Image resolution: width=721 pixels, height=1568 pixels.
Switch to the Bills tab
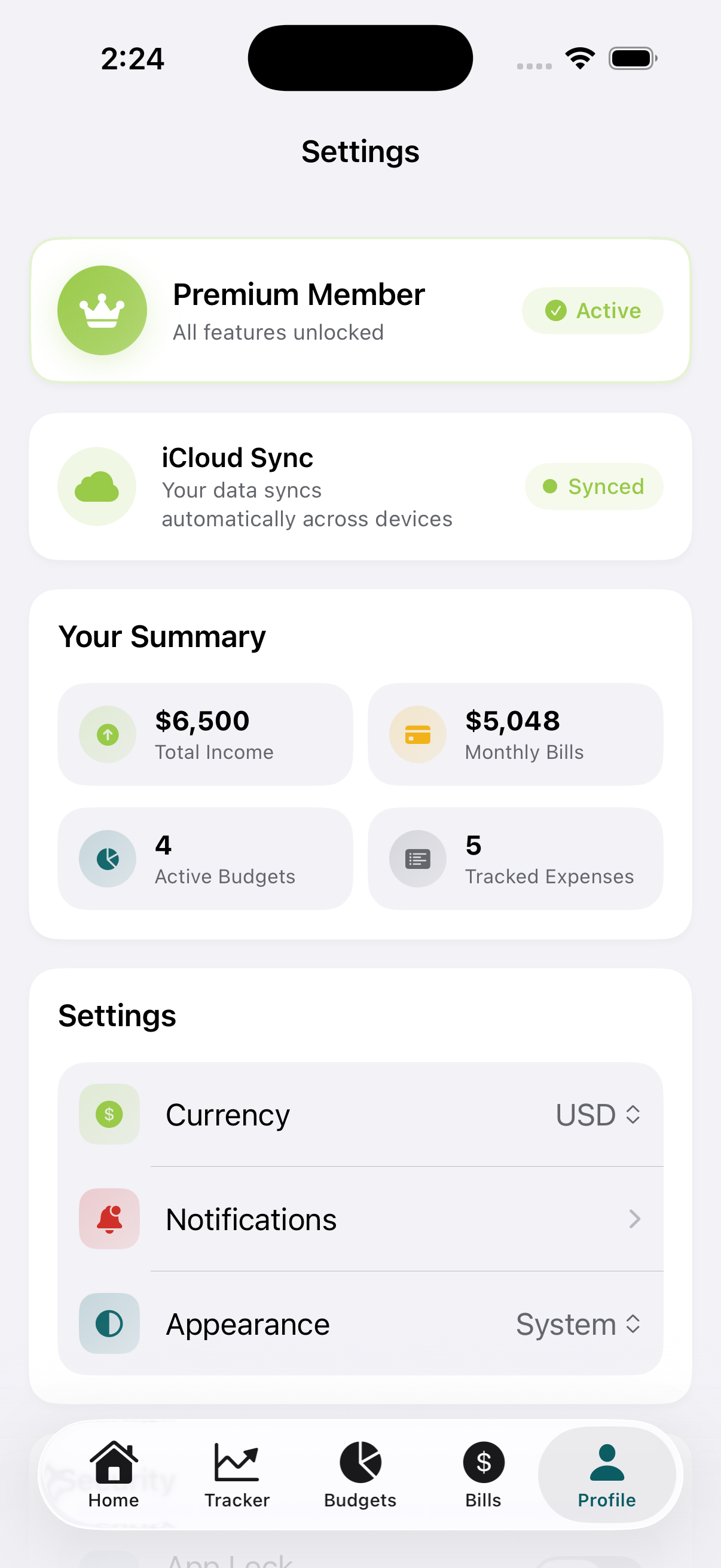pyautogui.click(x=483, y=1474)
